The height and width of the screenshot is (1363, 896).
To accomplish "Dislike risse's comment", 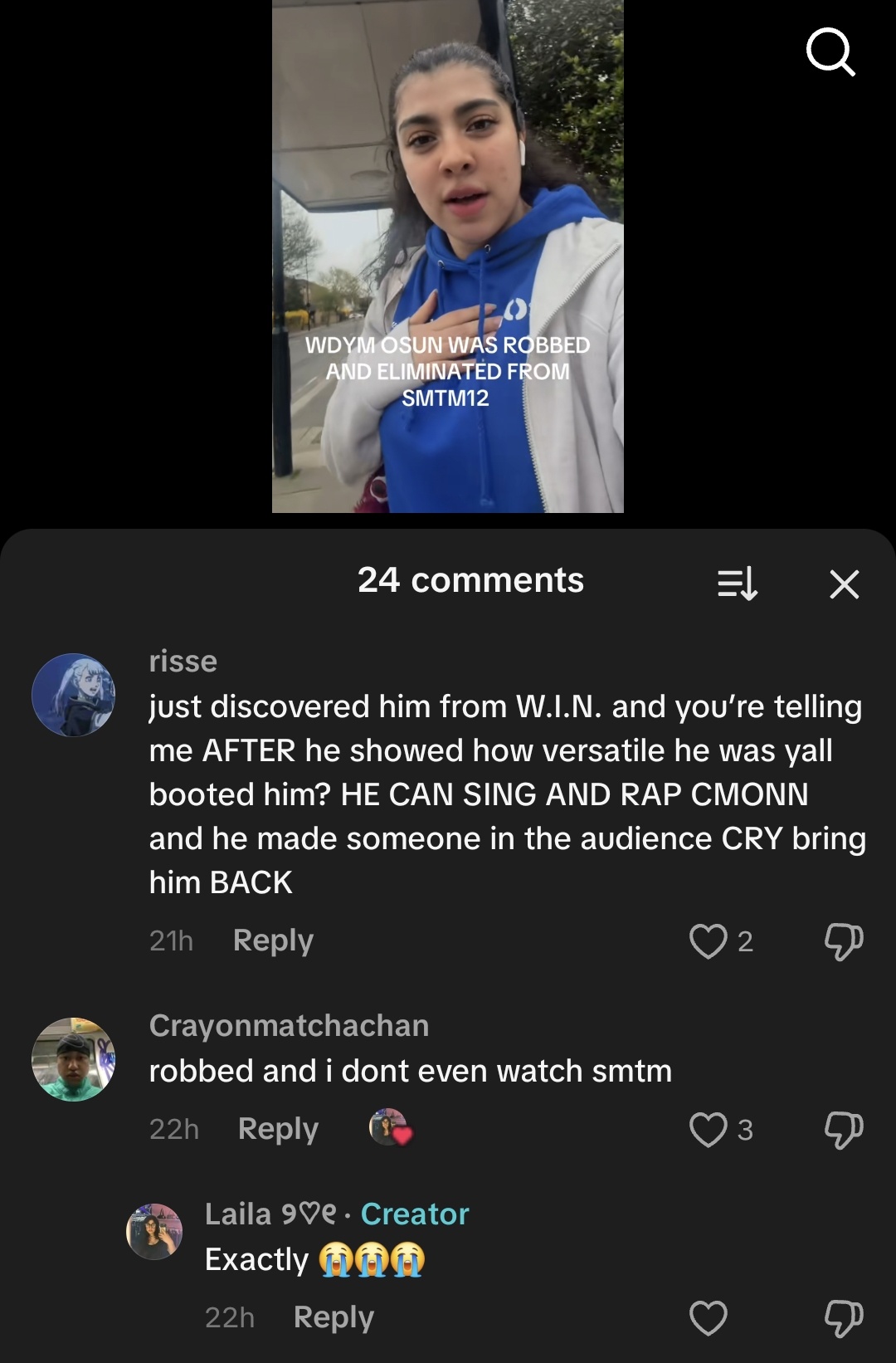I will click(x=843, y=941).
